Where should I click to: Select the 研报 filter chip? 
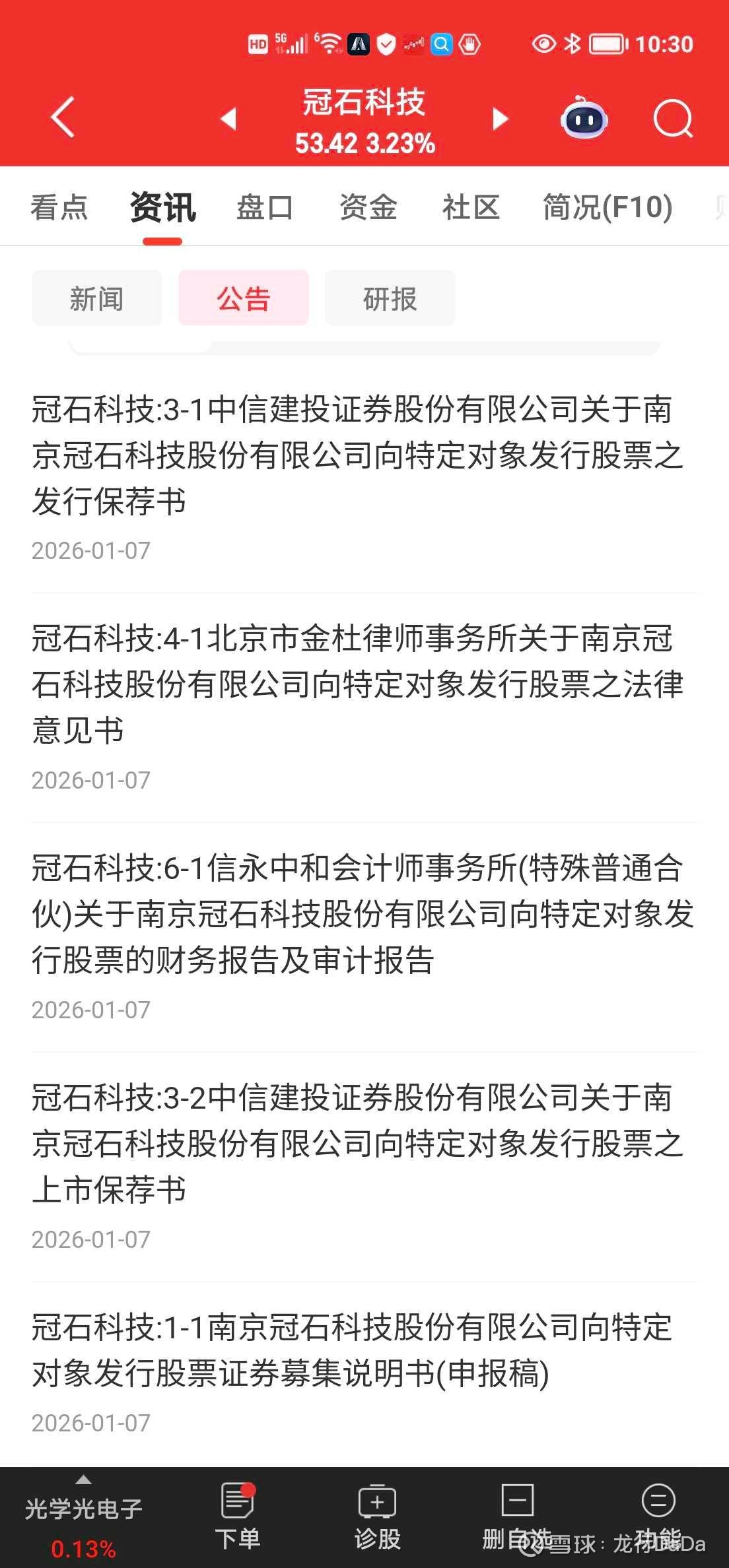tap(390, 298)
